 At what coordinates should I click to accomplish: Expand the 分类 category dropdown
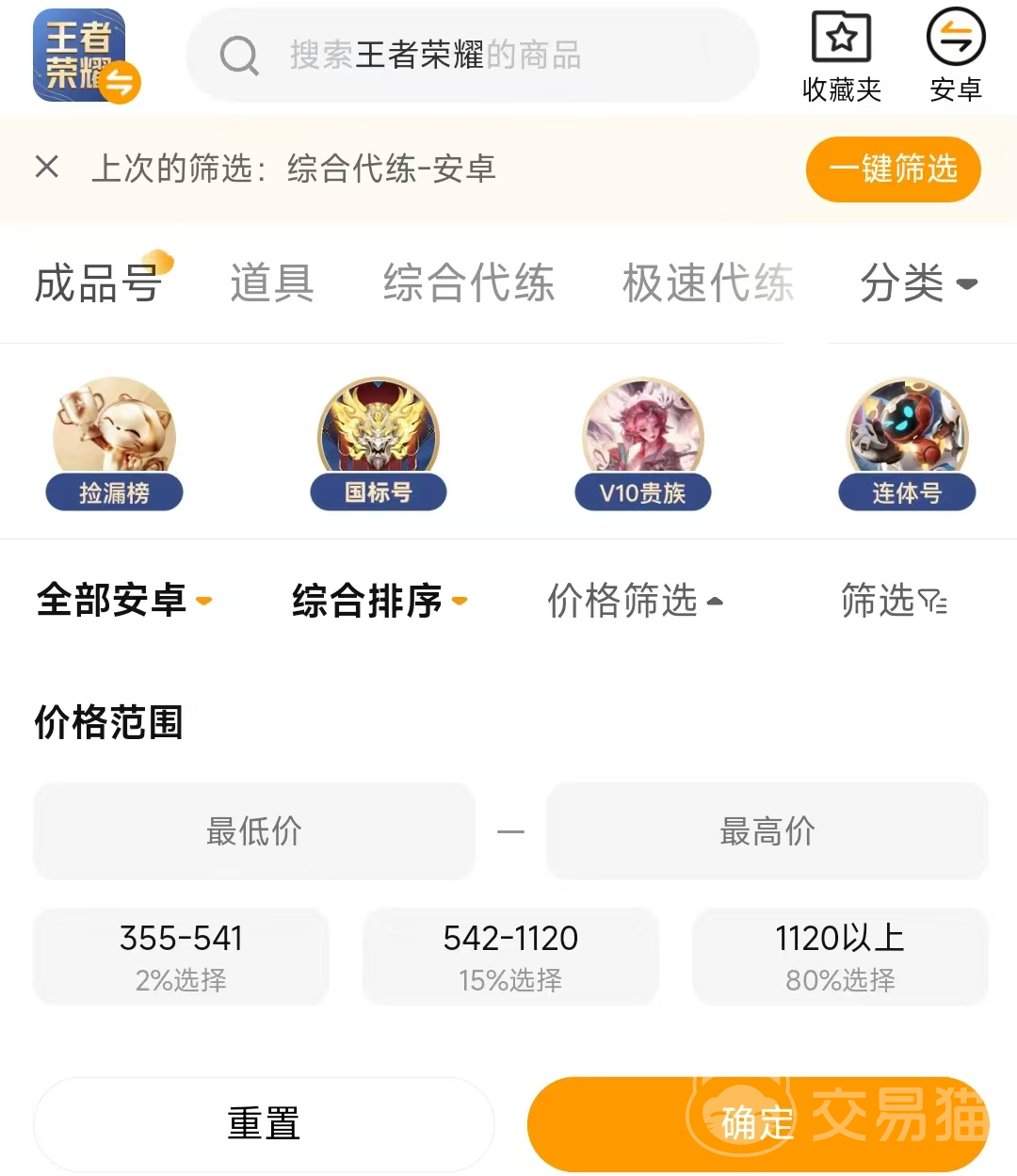(x=918, y=282)
